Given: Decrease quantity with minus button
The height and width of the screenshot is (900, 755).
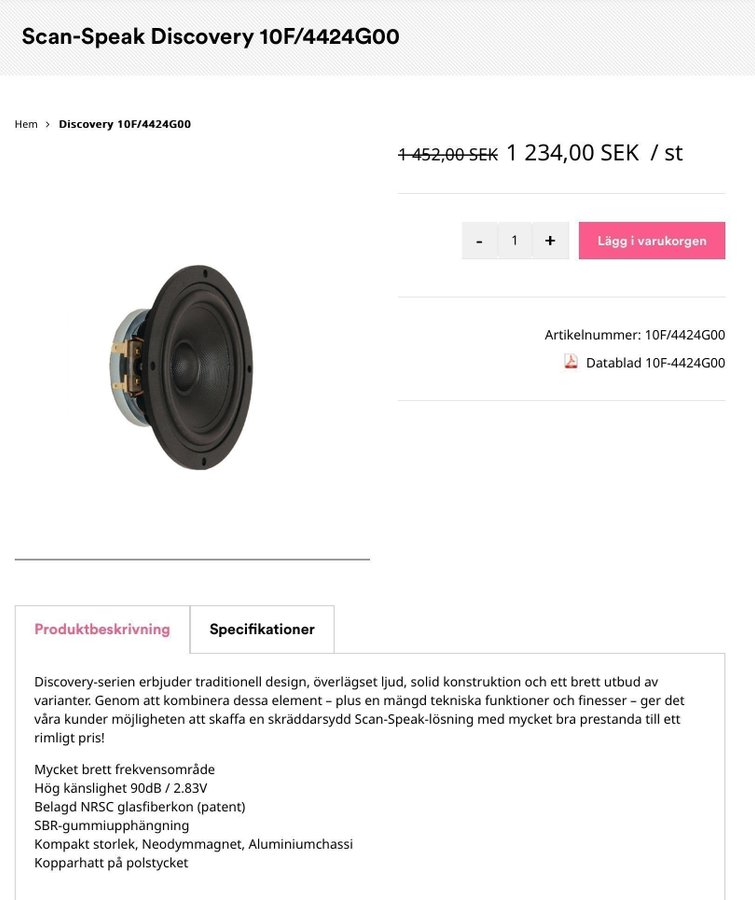Looking at the screenshot, I should pos(479,241).
